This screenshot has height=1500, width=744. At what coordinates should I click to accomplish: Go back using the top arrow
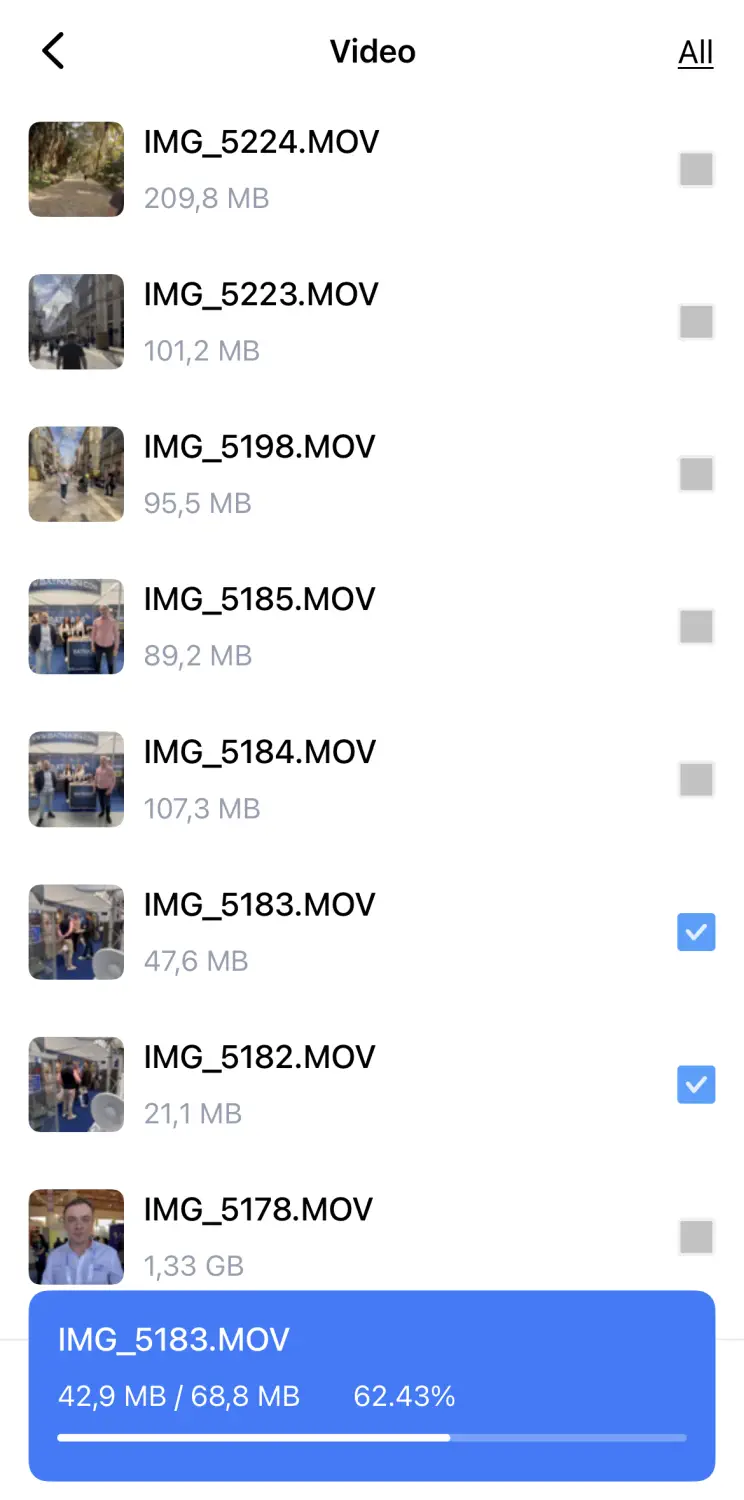[x=54, y=51]
